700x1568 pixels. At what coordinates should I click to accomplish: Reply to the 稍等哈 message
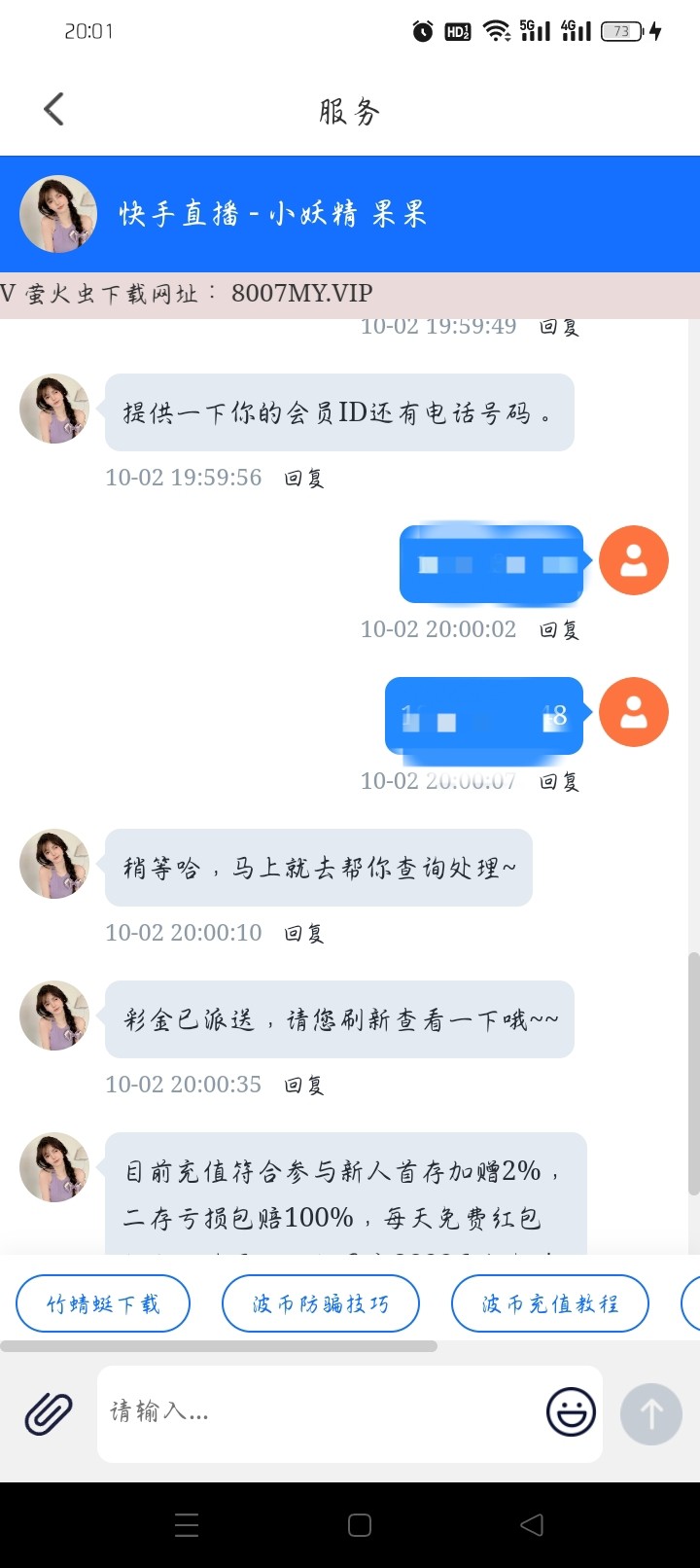pyautogui.click(x=303, y=934)
